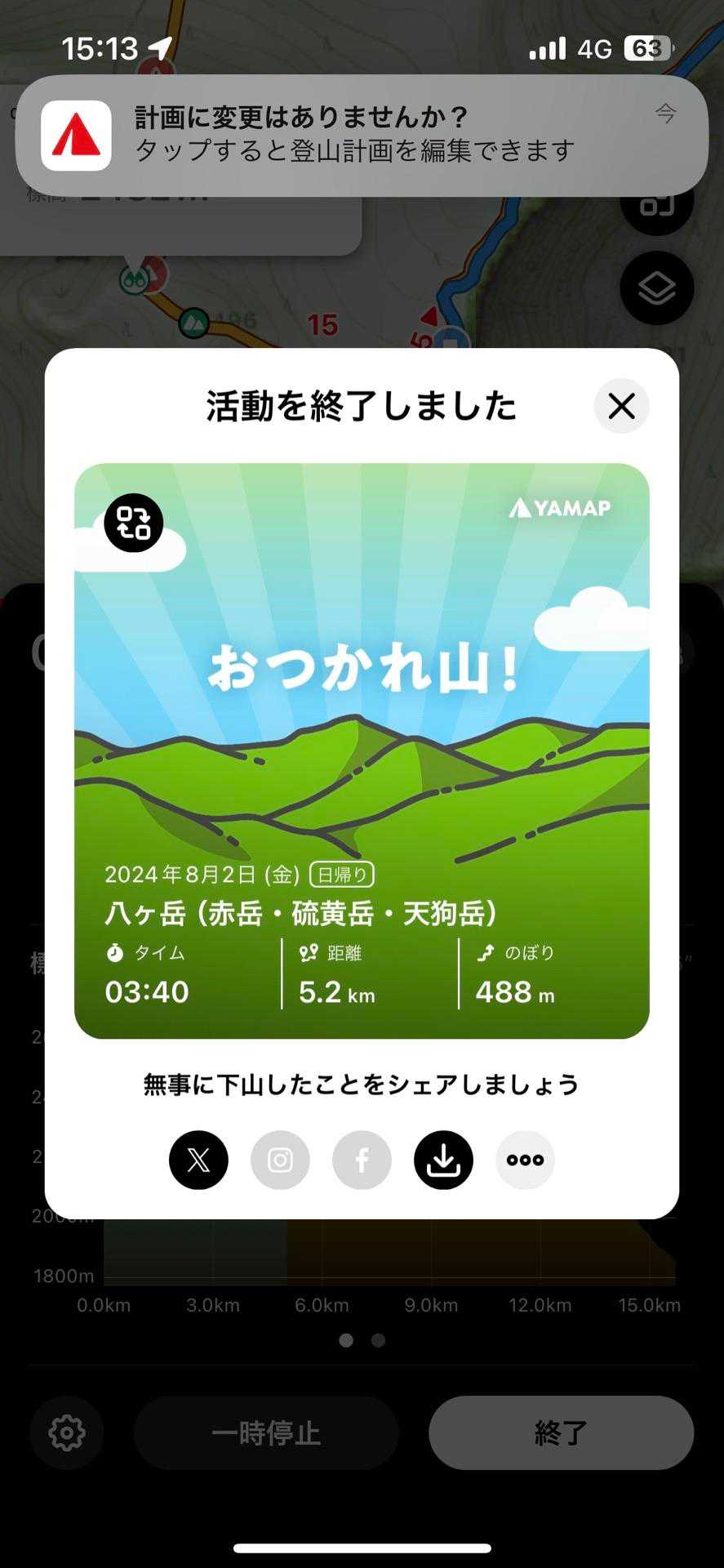Download the share card image
Image resolution: width=724 pixels, height=1568 pixels.
pyautogui.click(x=443, y=1160)
